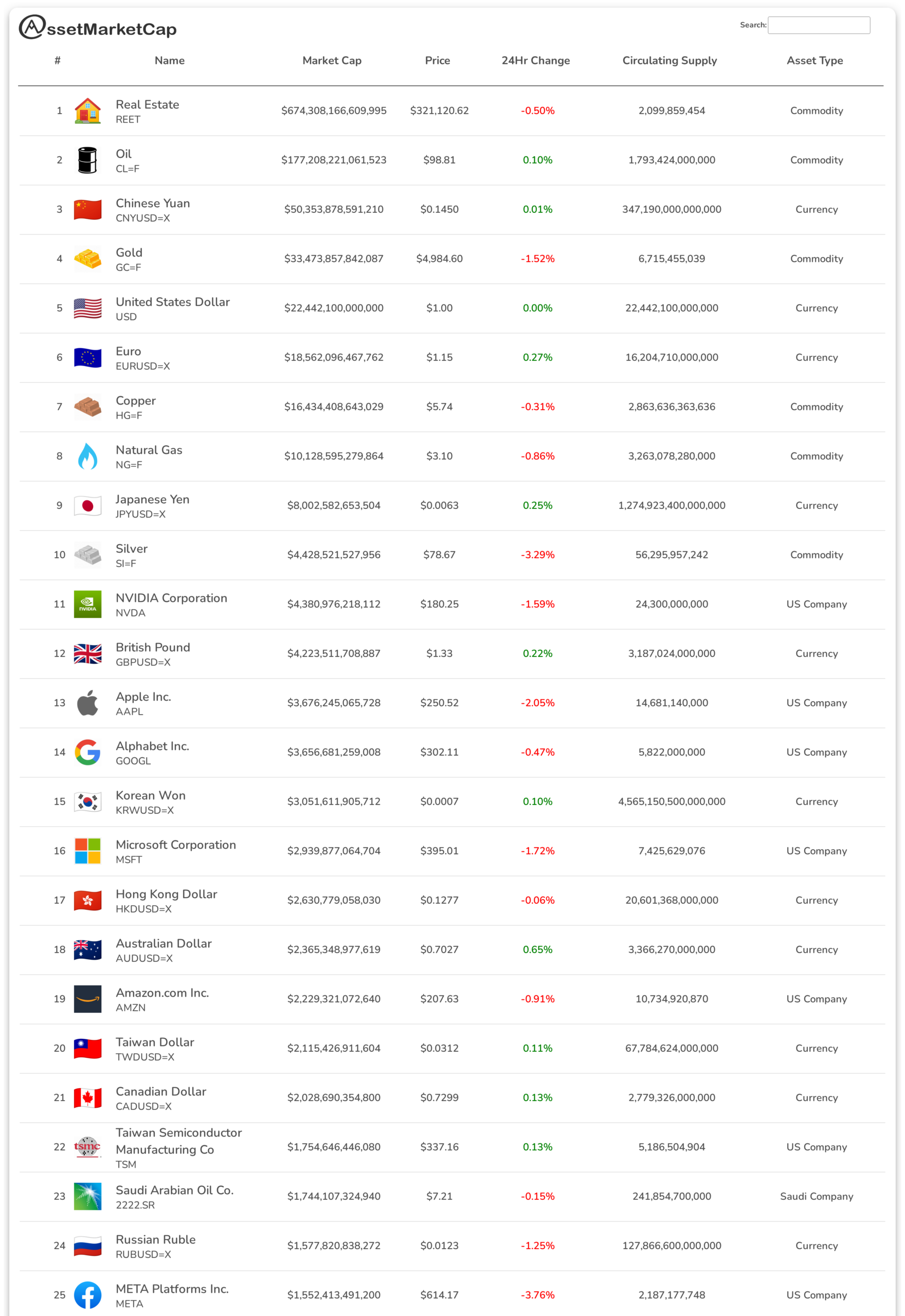Sort by the Market Cap column header
Screen dimensions: 905x1316
(332, 61)
